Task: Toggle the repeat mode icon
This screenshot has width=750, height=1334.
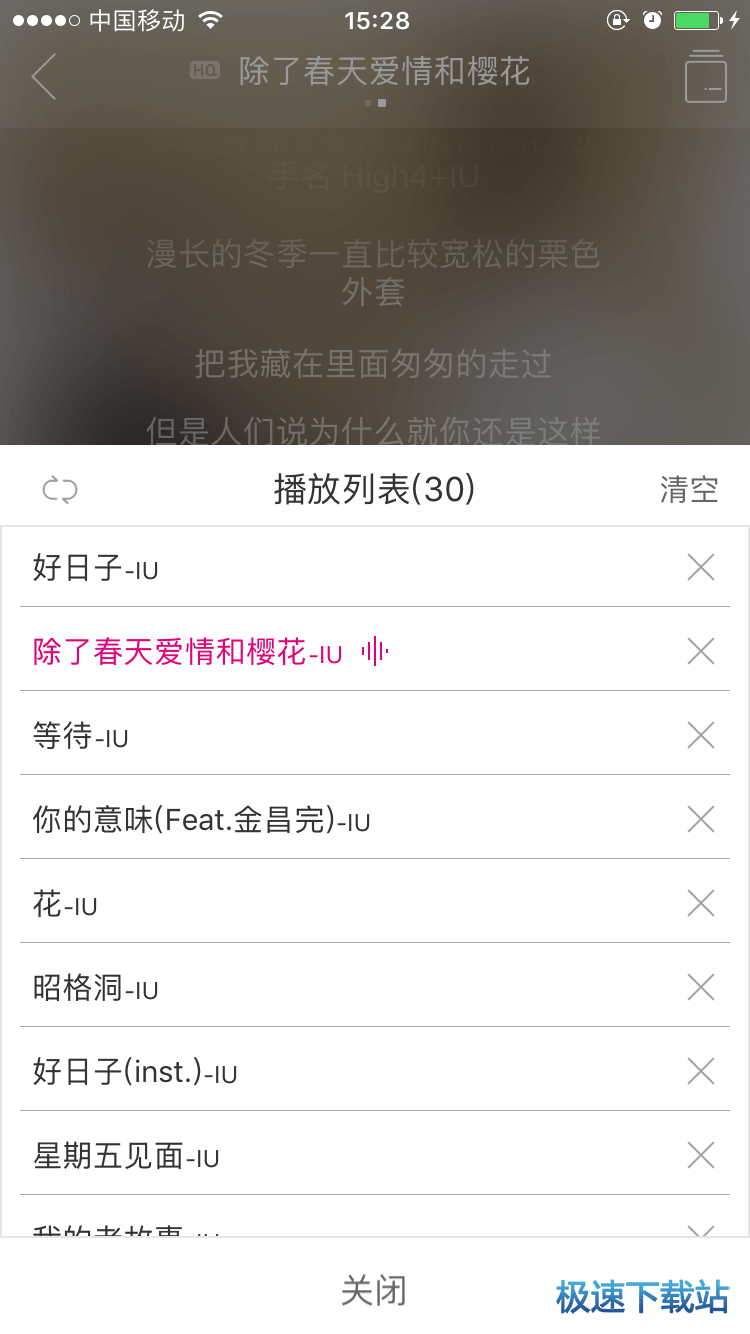Action: tap(60, 490)
